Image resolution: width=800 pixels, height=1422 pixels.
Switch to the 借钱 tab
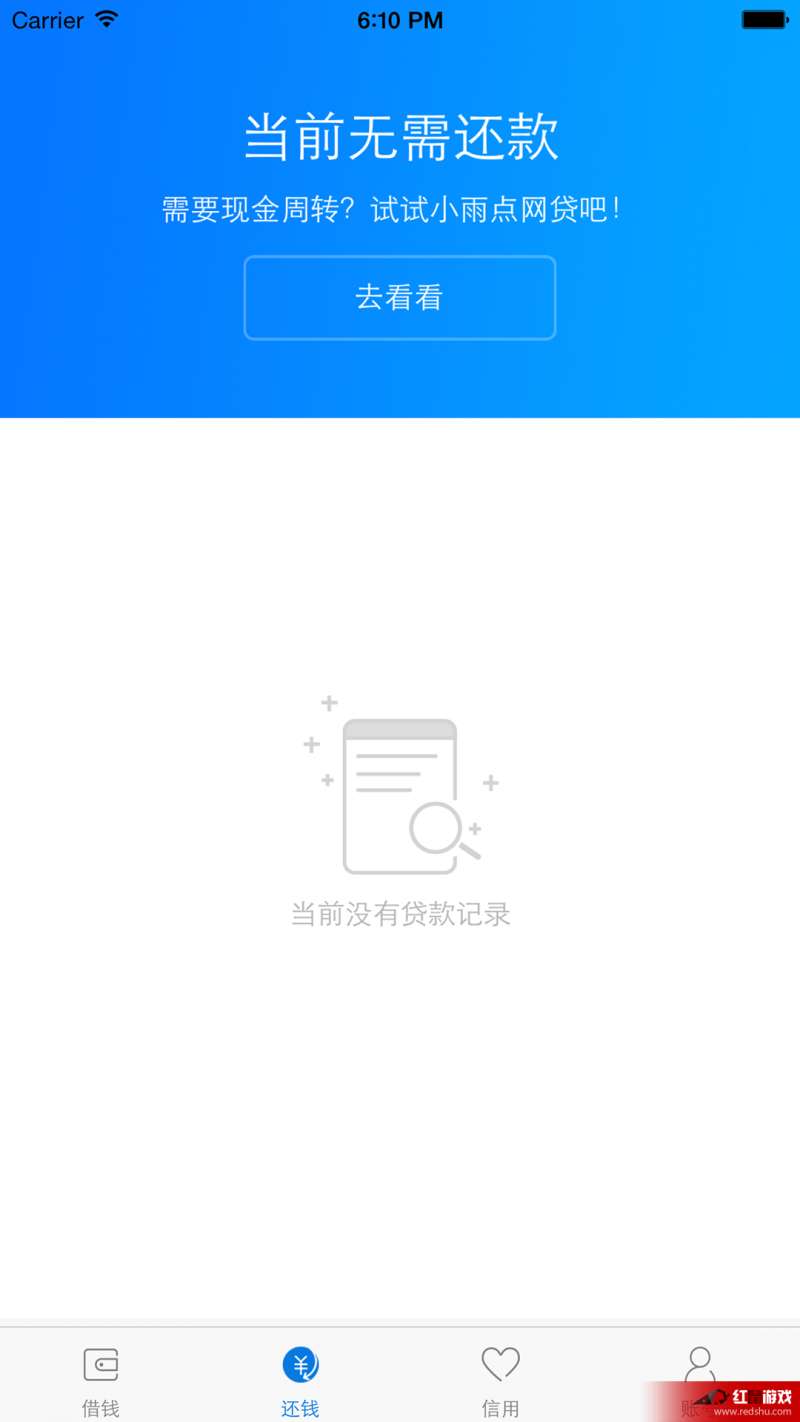(100, 1380)
